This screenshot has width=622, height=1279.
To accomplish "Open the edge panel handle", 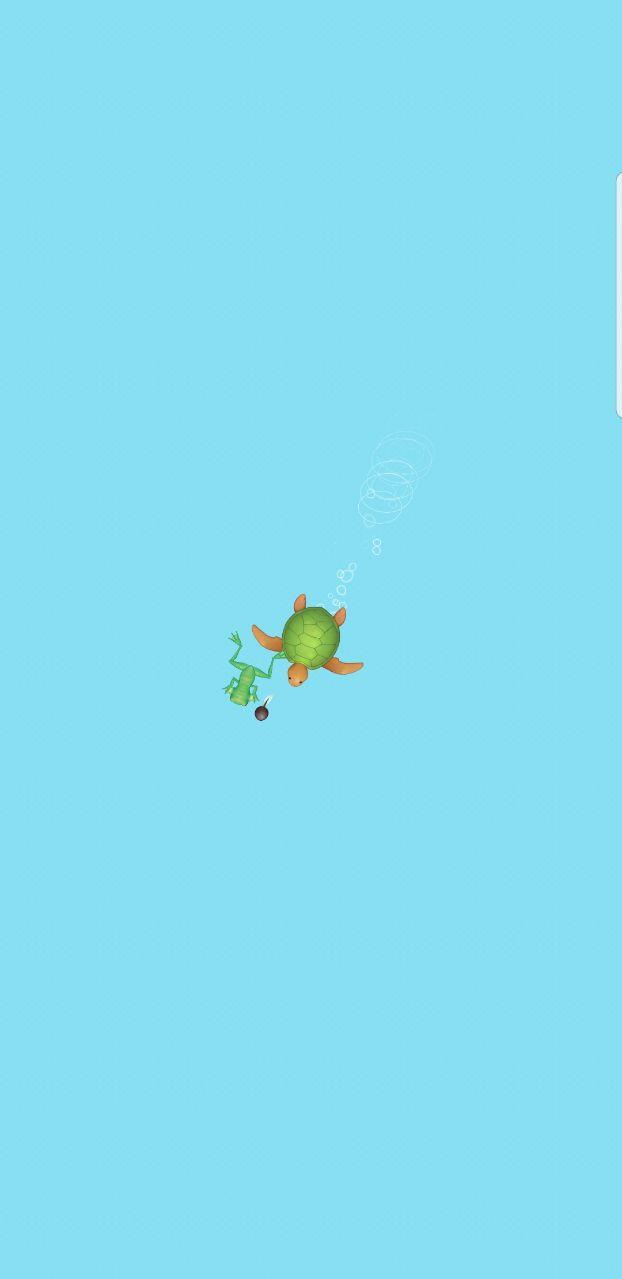I will pos(618,295).
